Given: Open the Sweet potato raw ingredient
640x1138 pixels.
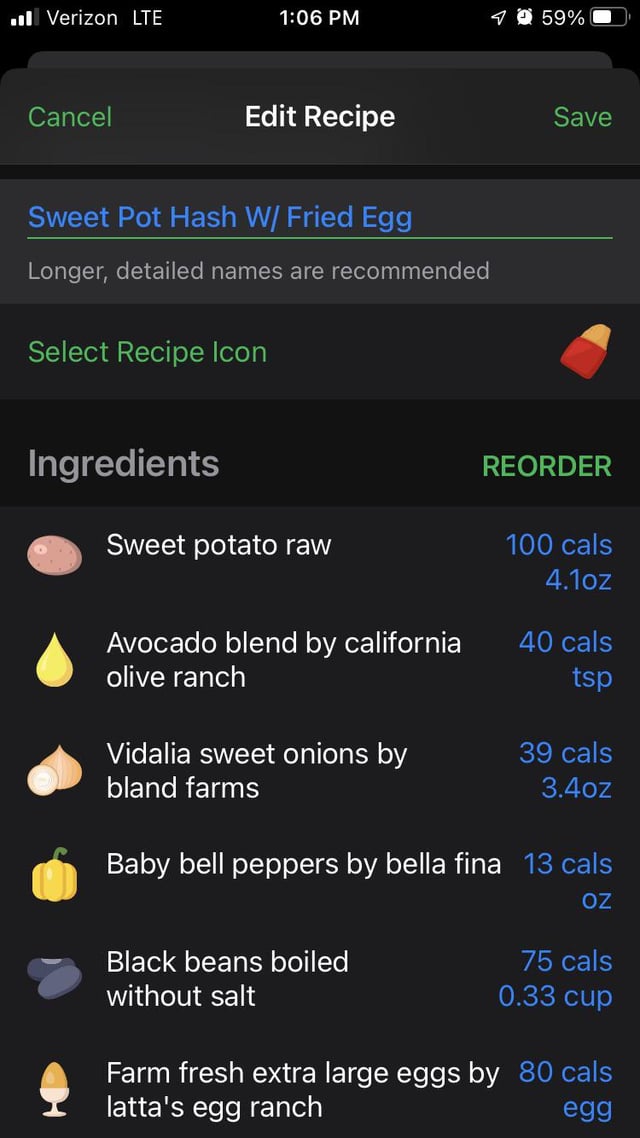Looking at the screenshot, I should 320,562.
